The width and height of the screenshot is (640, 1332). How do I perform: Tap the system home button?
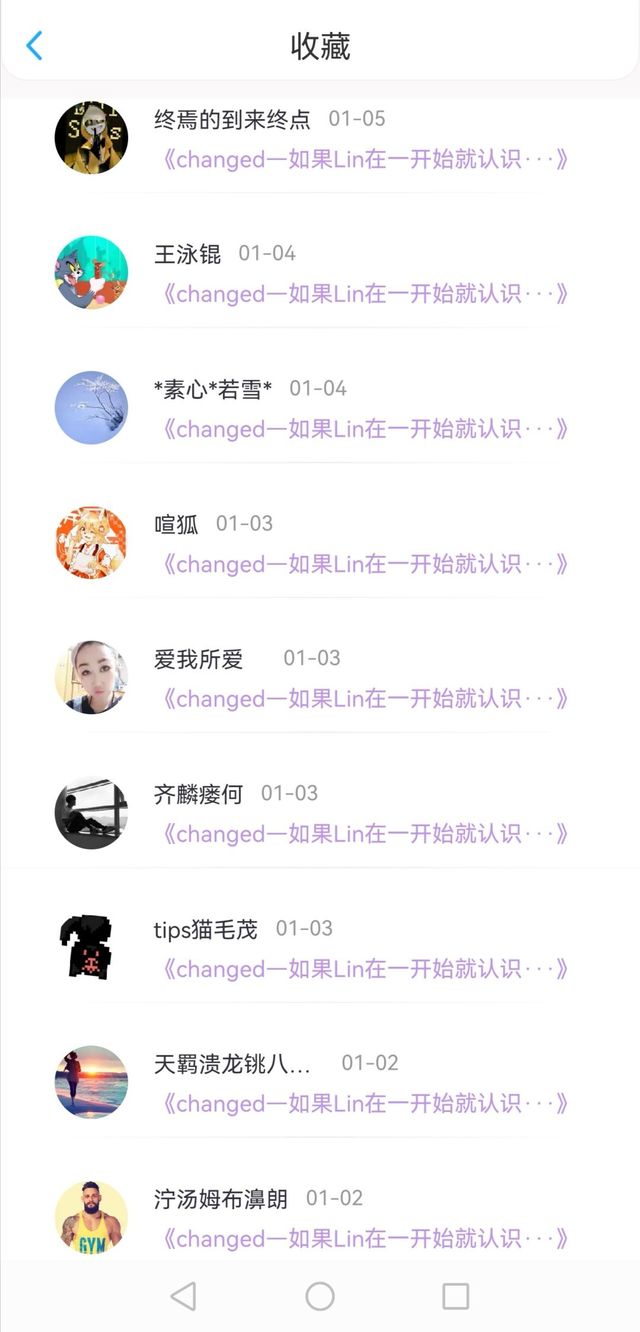[x=320, y=1296]
